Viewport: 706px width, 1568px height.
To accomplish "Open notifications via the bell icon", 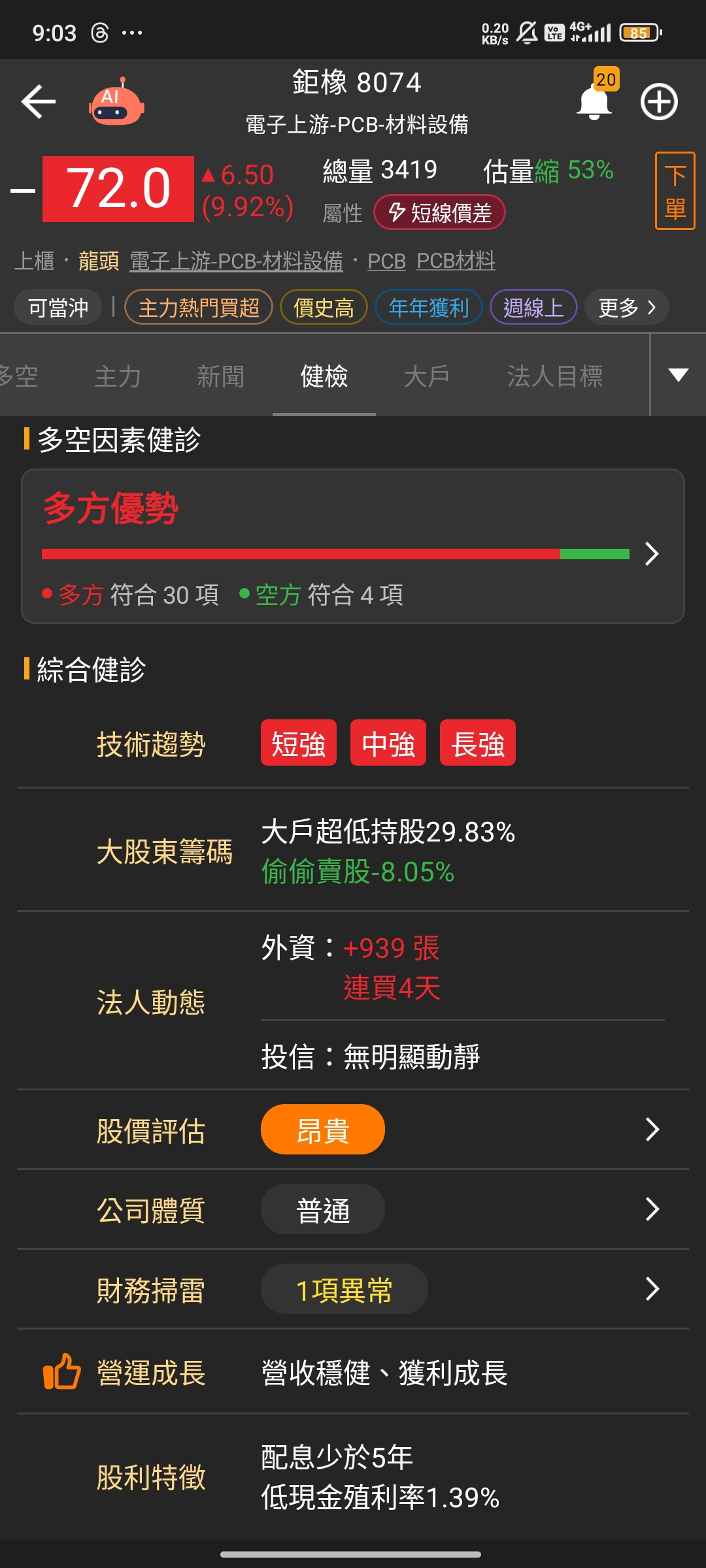I will (593, 103).
